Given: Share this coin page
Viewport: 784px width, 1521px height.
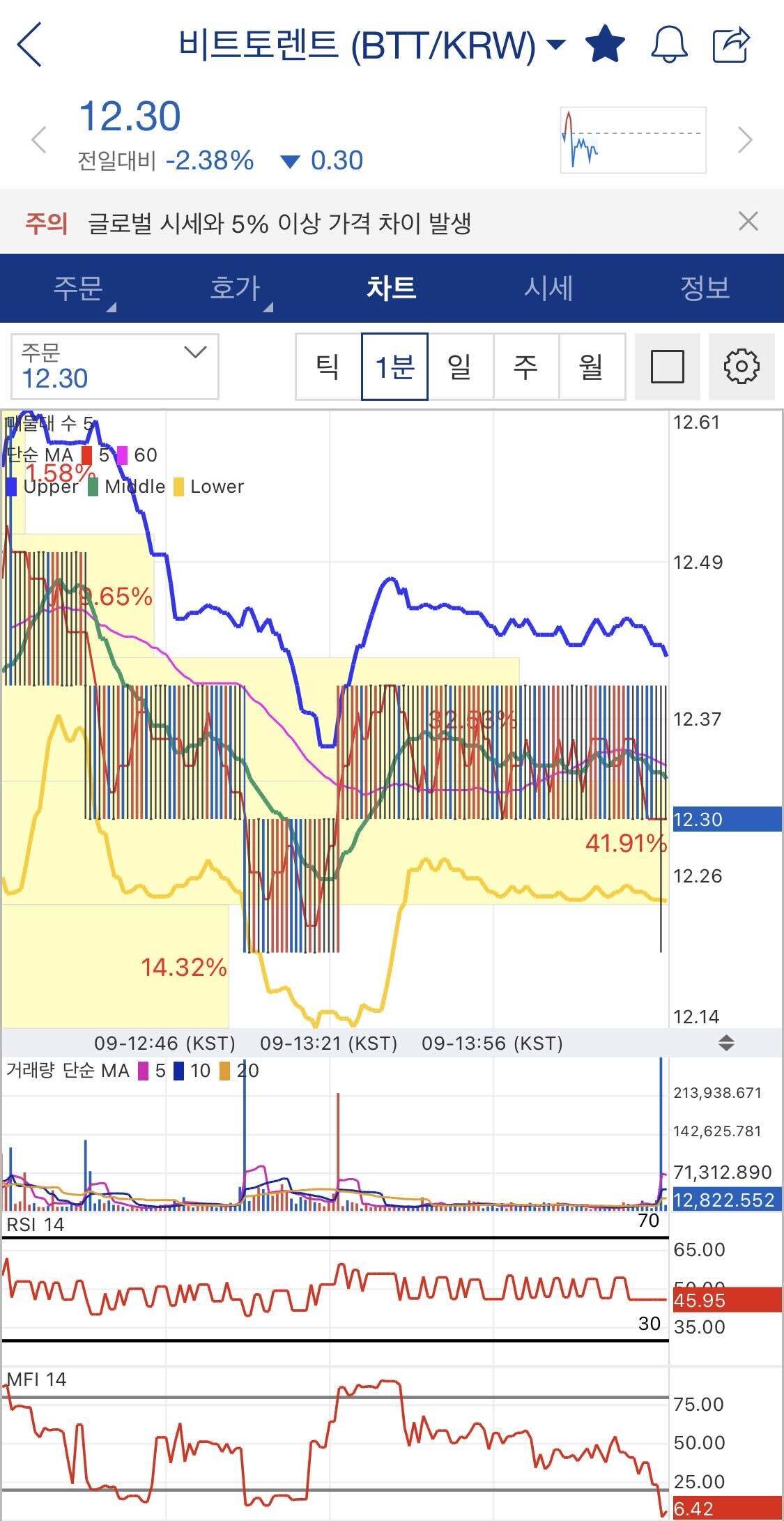Looking at the screenshot, I should tap(731, 45).
